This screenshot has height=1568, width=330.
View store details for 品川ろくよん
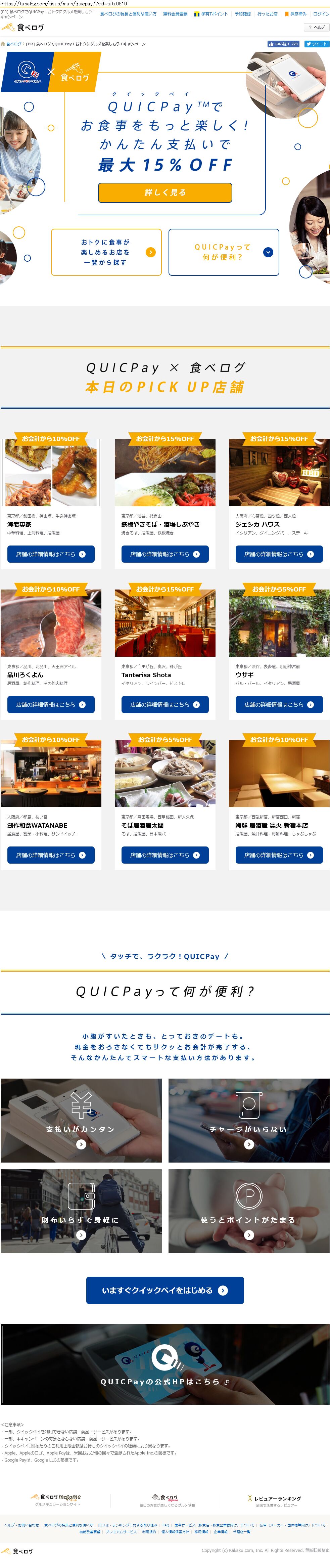pos(51,704)
